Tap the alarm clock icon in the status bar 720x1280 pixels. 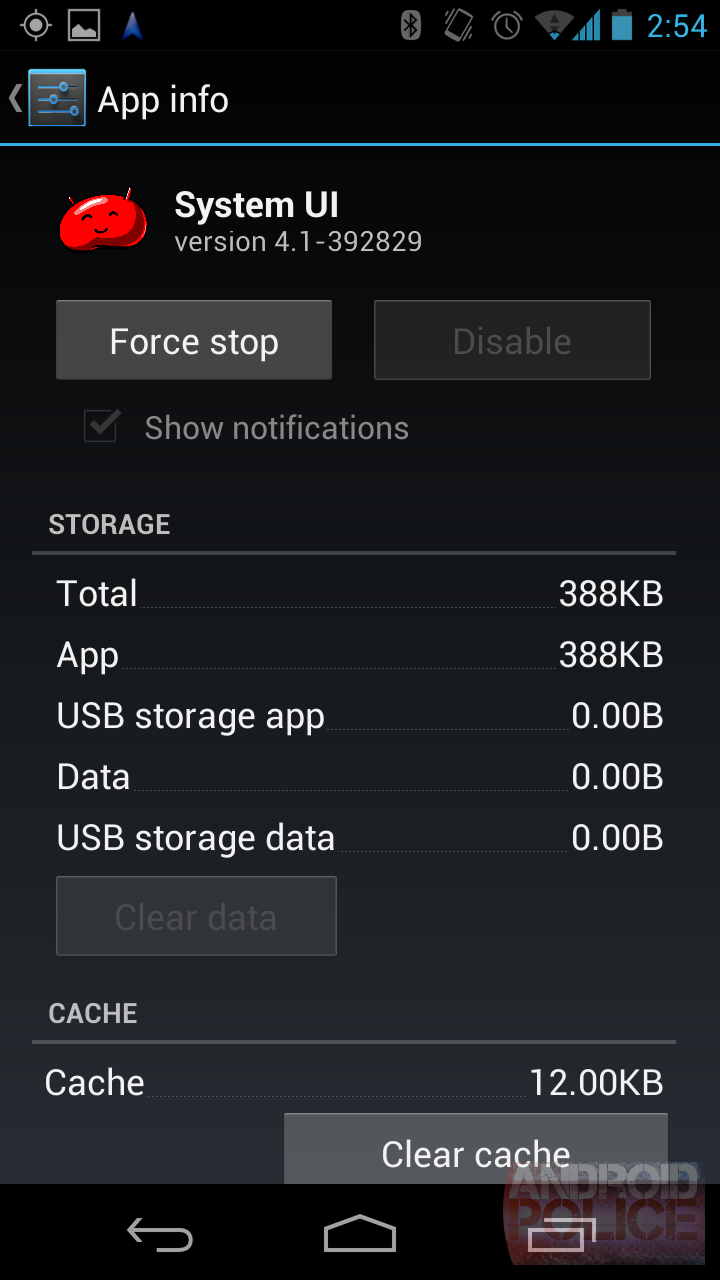click(x=506, y=27)
